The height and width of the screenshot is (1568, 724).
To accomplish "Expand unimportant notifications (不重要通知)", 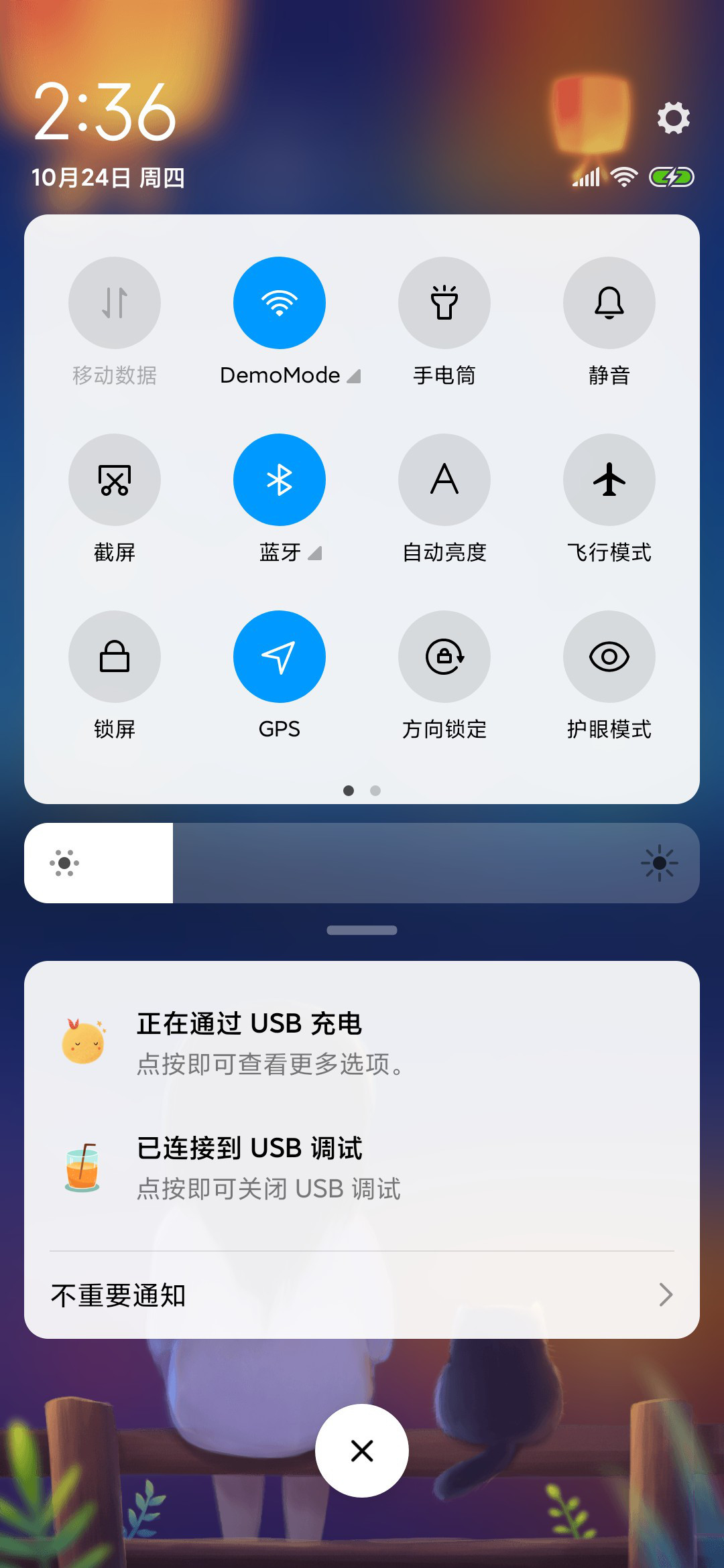I will 362,1295.
